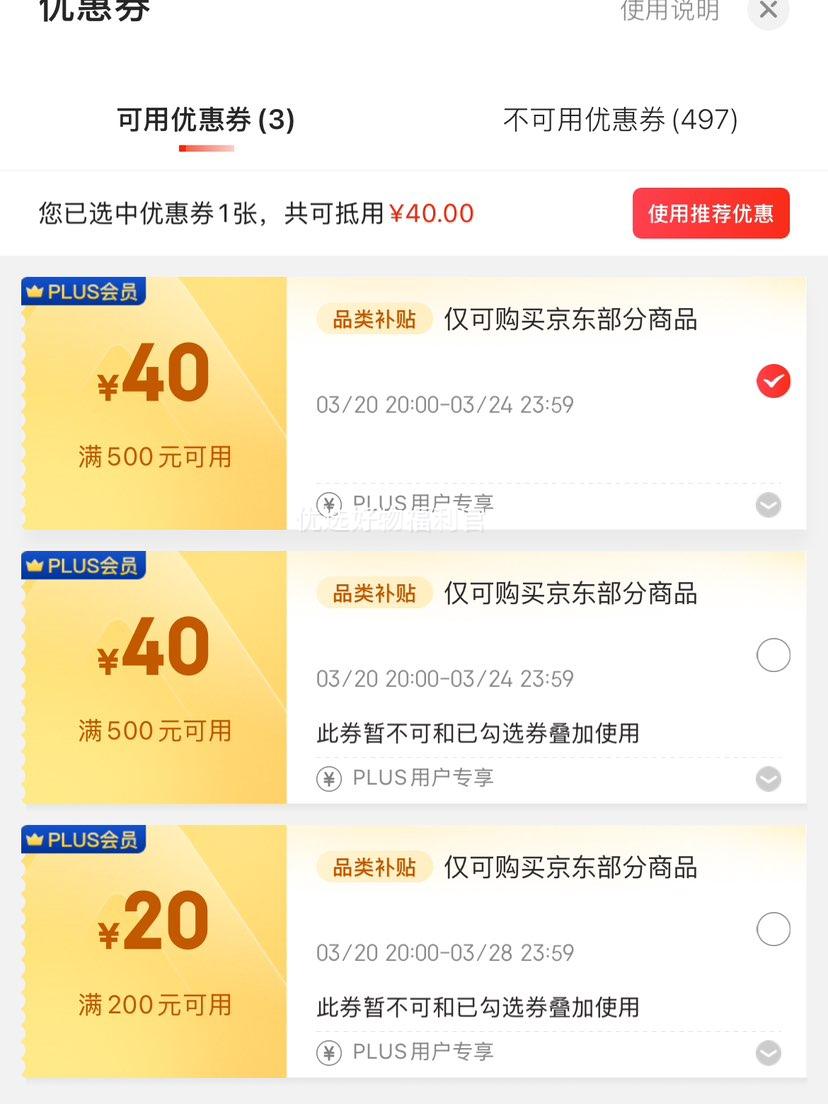The height and width of the screenshot is (1104, 828).
Task: Select the second ¥40 满500 coupon
Action: [772, 655]
